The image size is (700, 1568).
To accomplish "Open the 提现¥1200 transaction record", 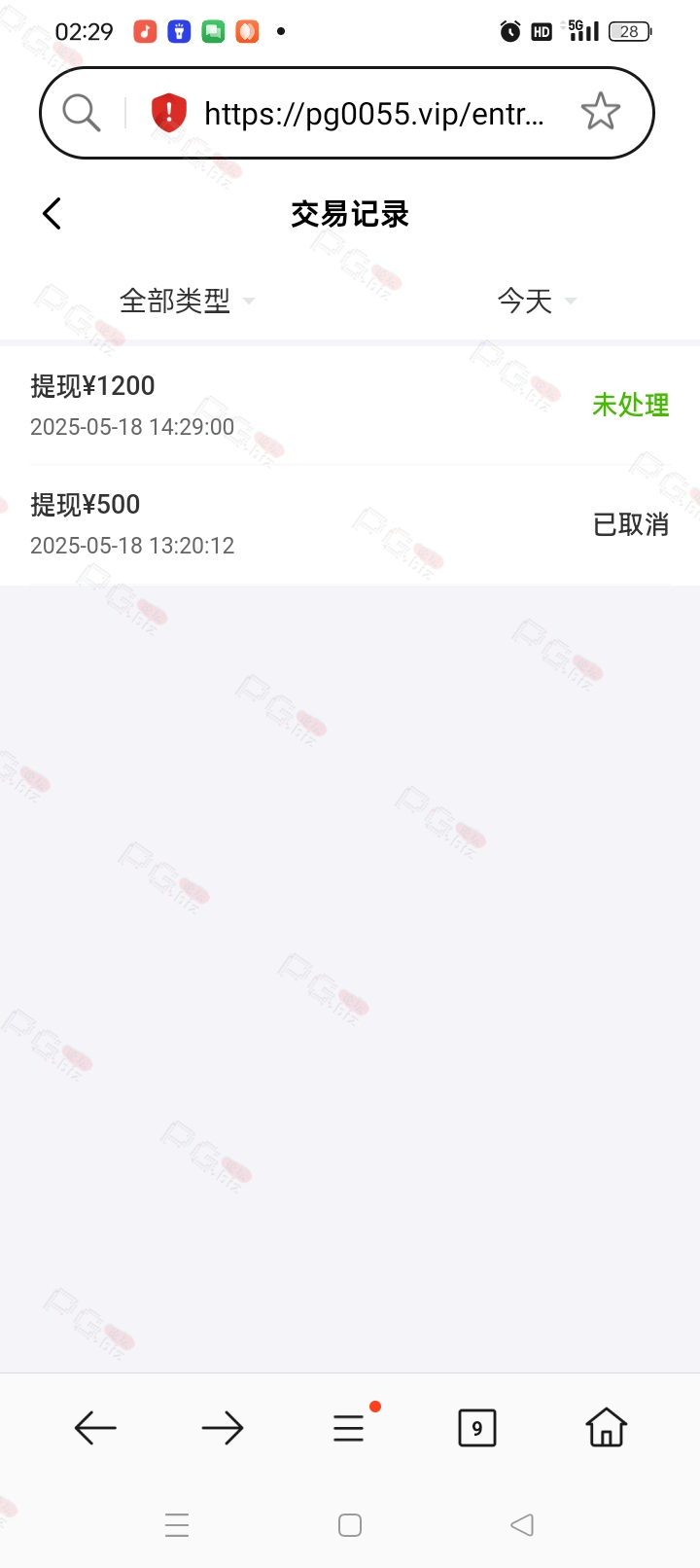I will tap(350, 406).
